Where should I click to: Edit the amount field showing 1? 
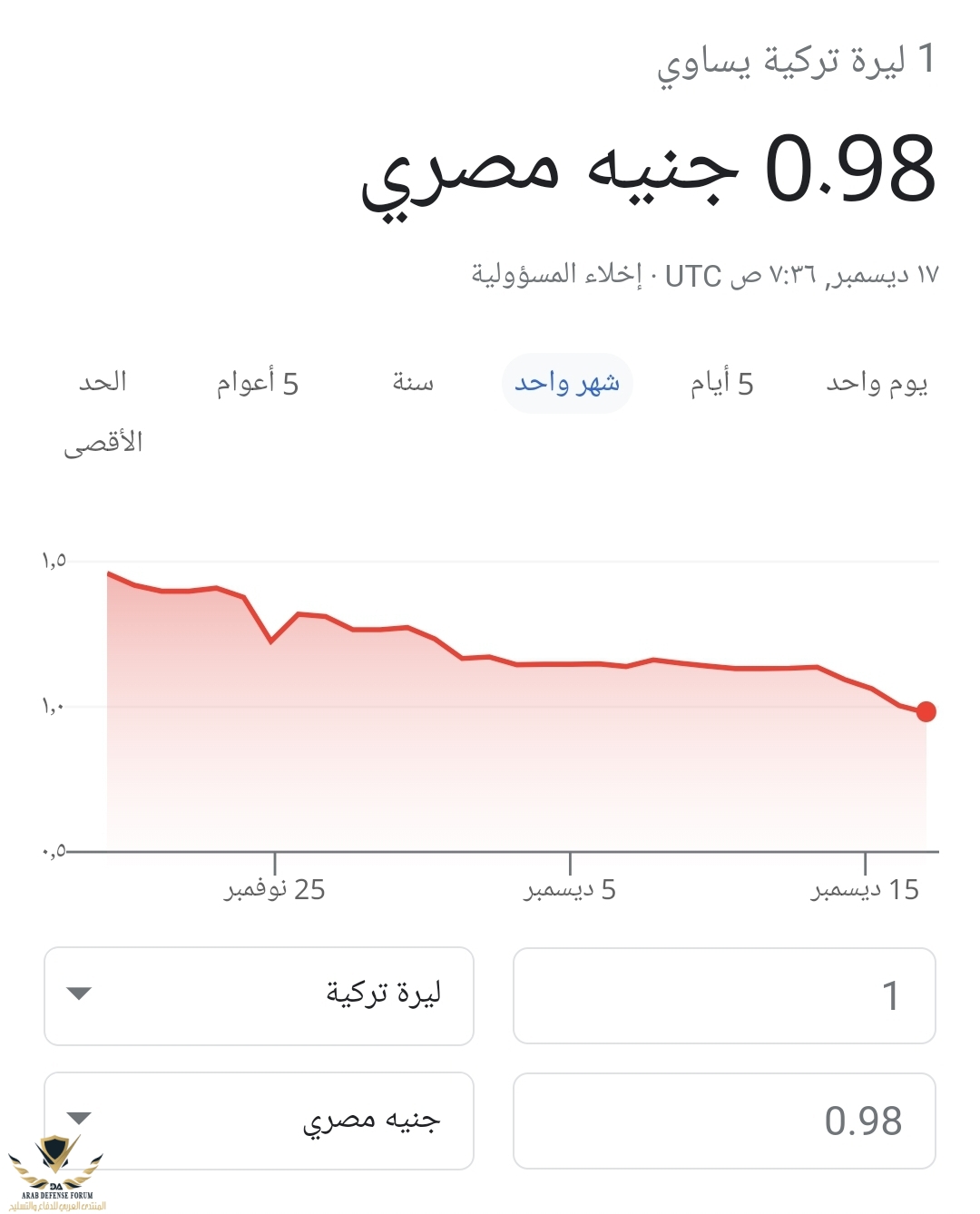click(723, 995)
